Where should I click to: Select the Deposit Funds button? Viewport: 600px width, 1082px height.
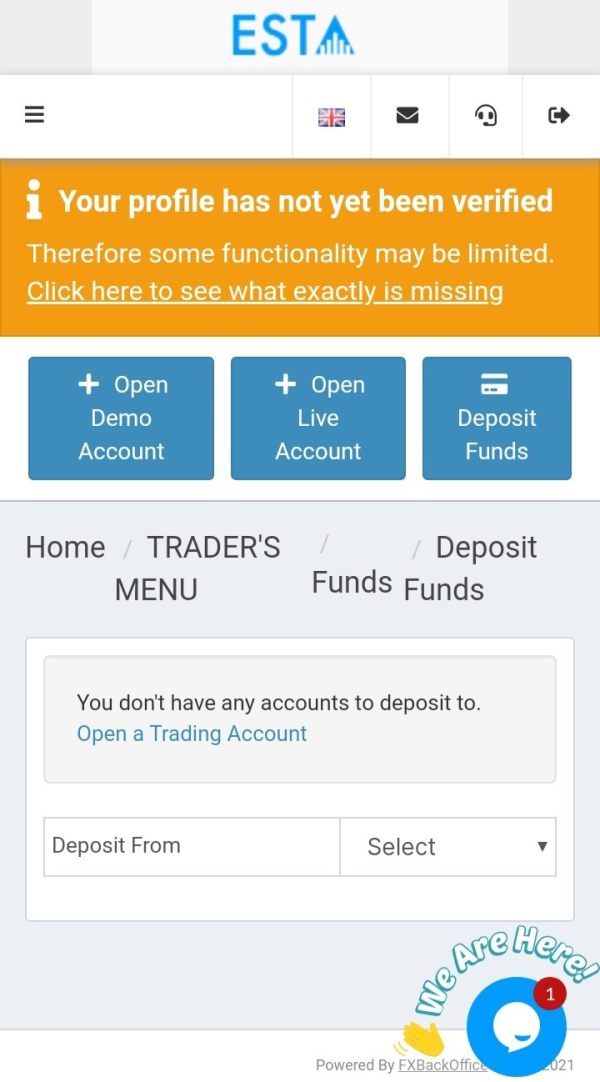coord(497,418)
